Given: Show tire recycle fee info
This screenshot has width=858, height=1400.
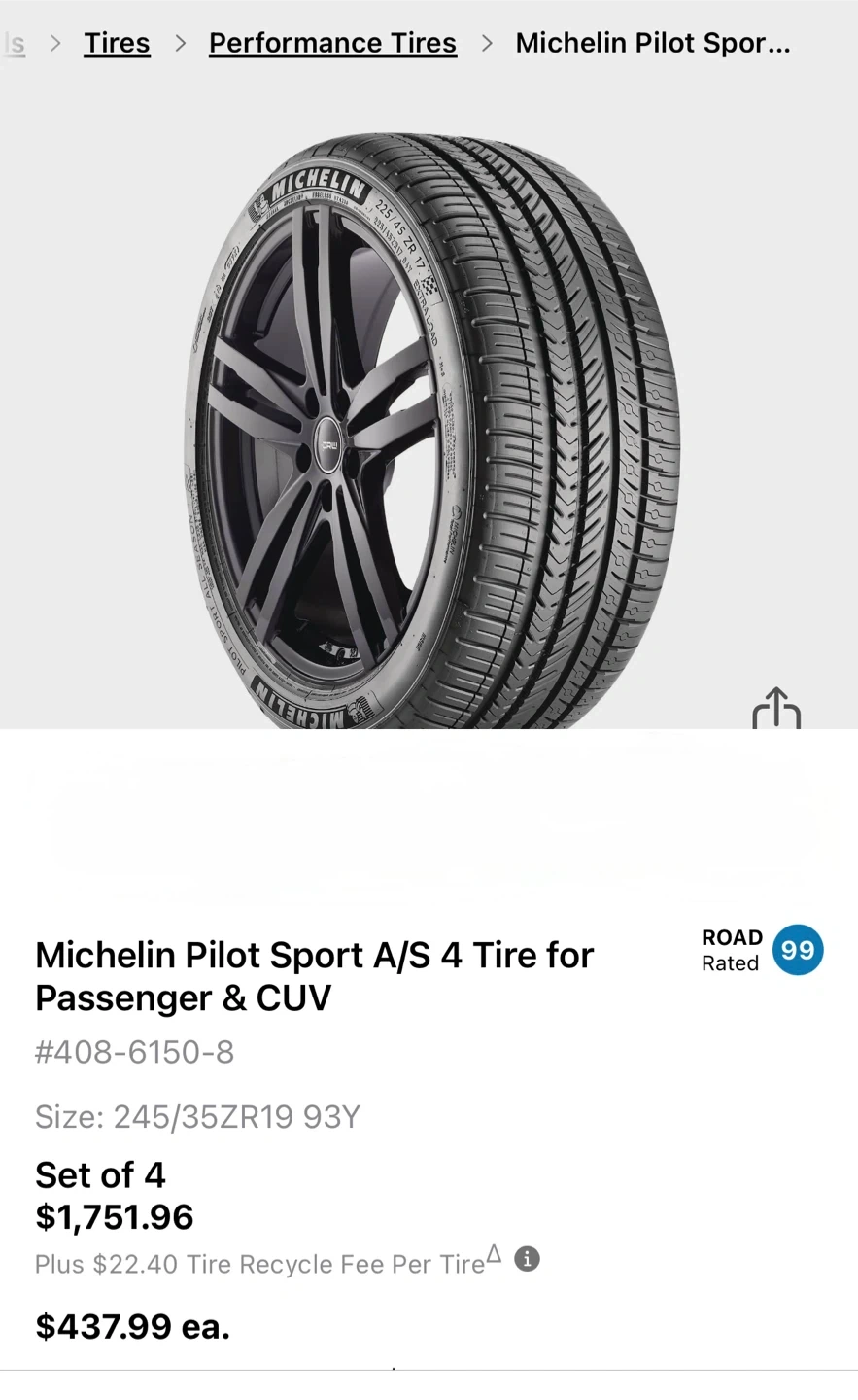Looking at the screenshot, I should (x=527, y=1259).
